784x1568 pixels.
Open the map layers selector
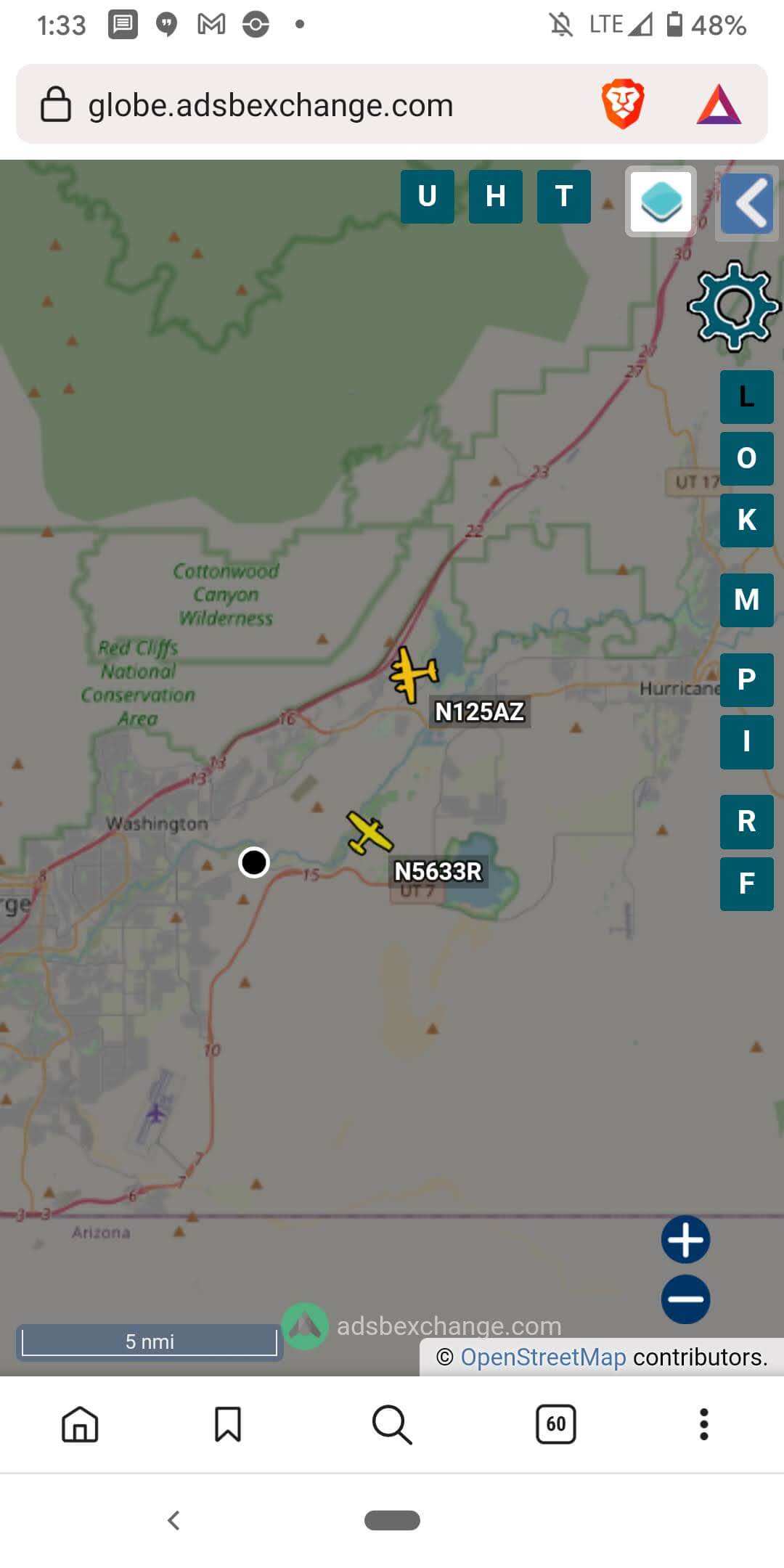click(x=661, y=201)
